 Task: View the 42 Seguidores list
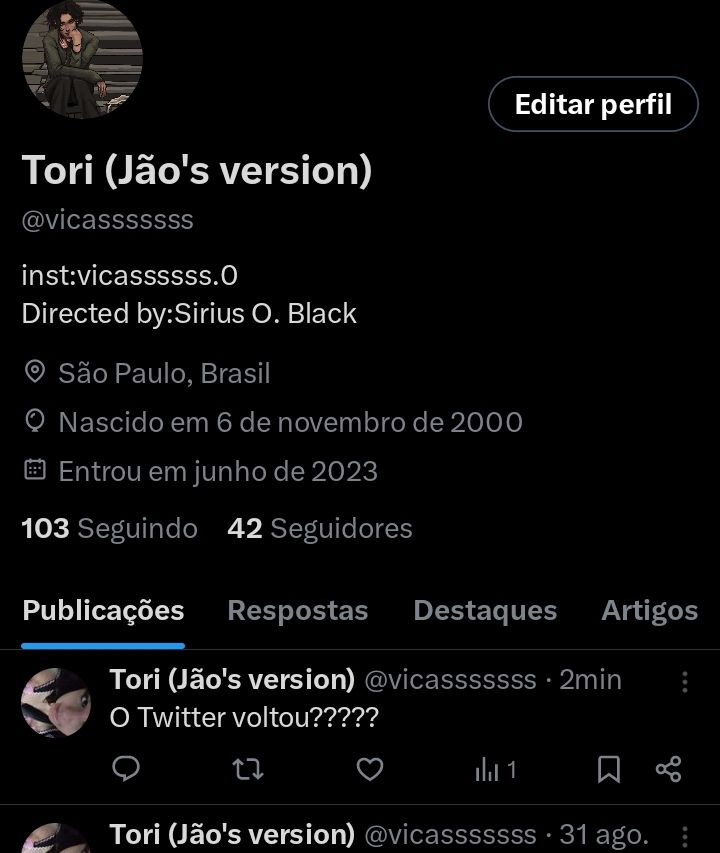click(x=320, y=528)
